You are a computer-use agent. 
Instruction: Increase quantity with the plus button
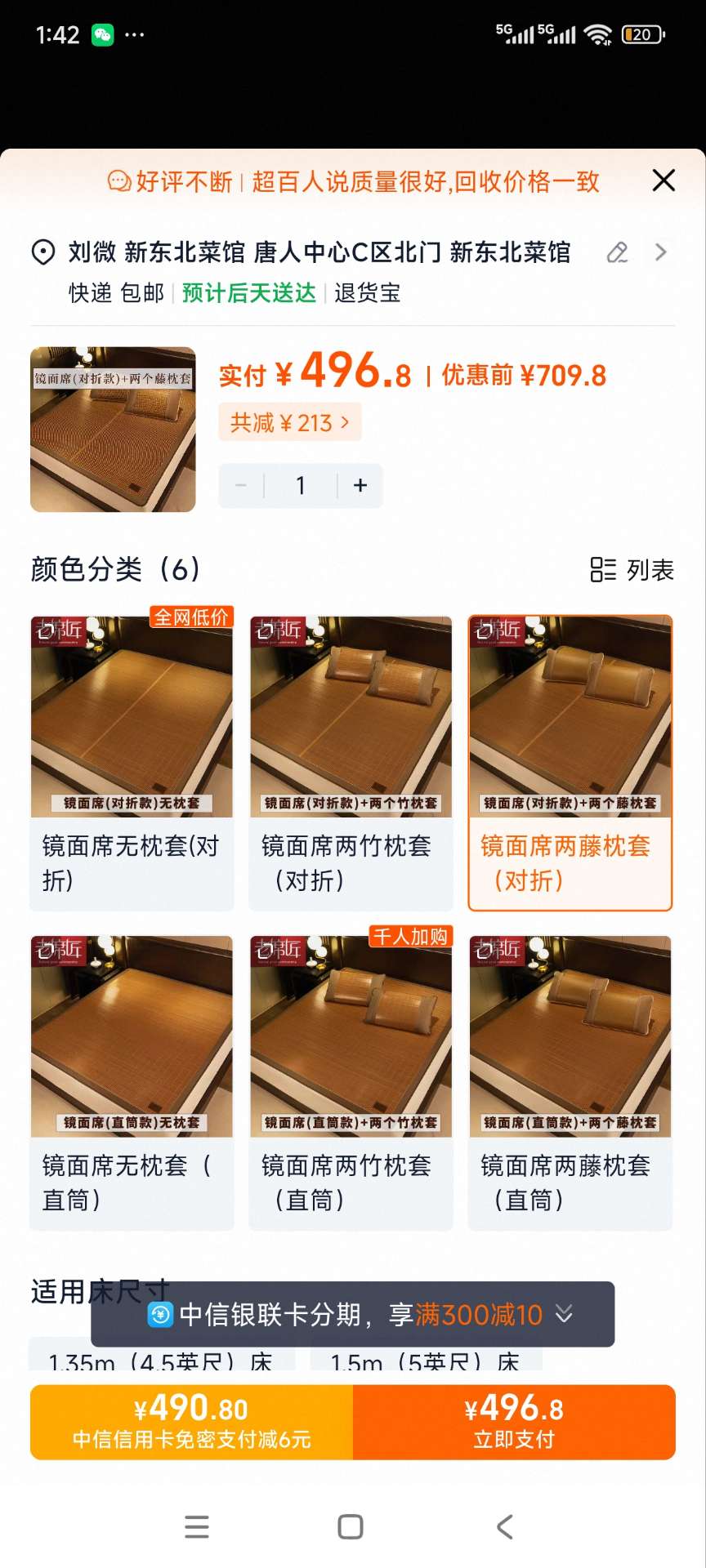pyautogui.click(x=360, y=486)
